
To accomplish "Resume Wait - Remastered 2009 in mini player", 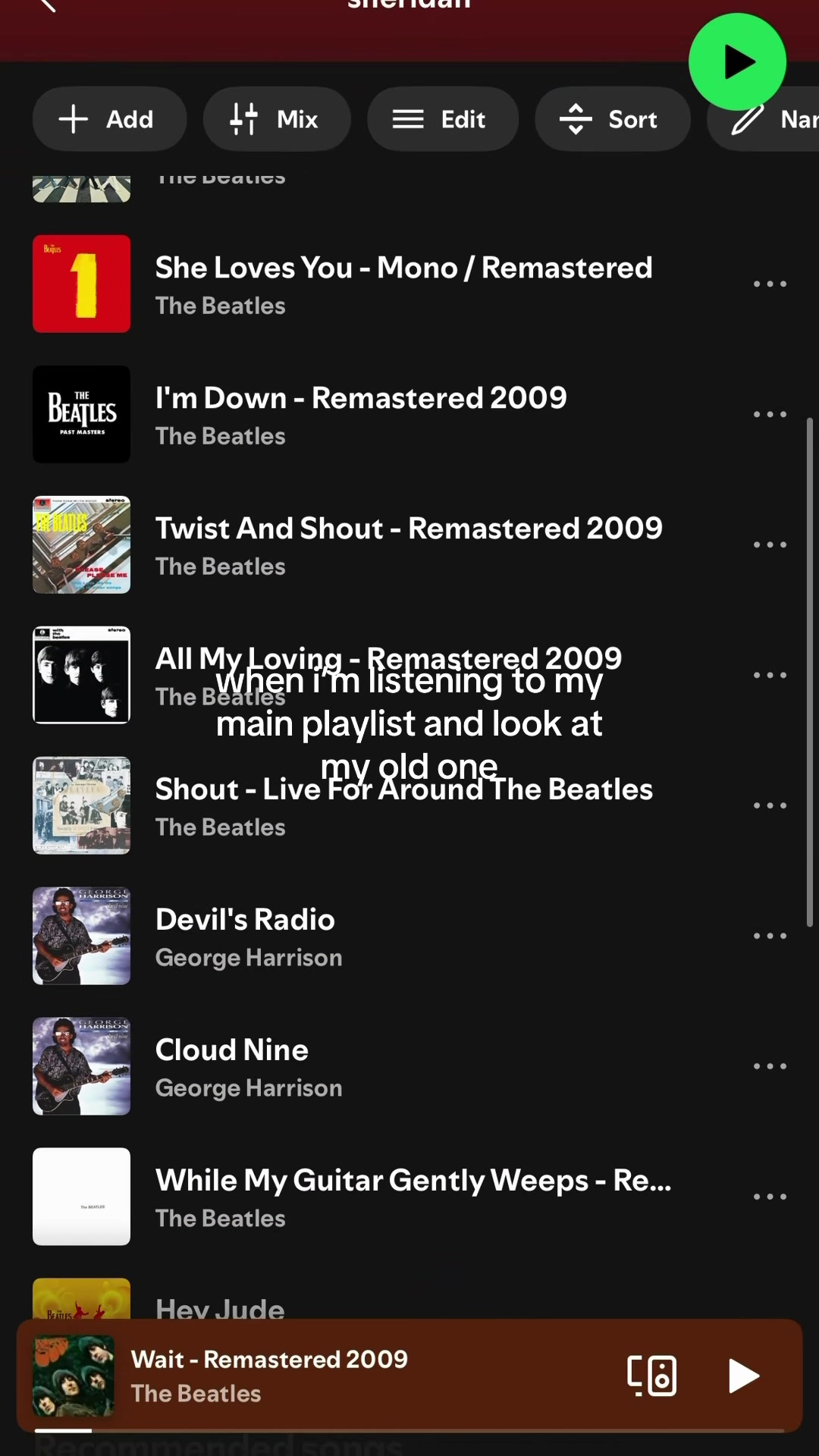I will pyautogui.click(x=743, y=1376).
